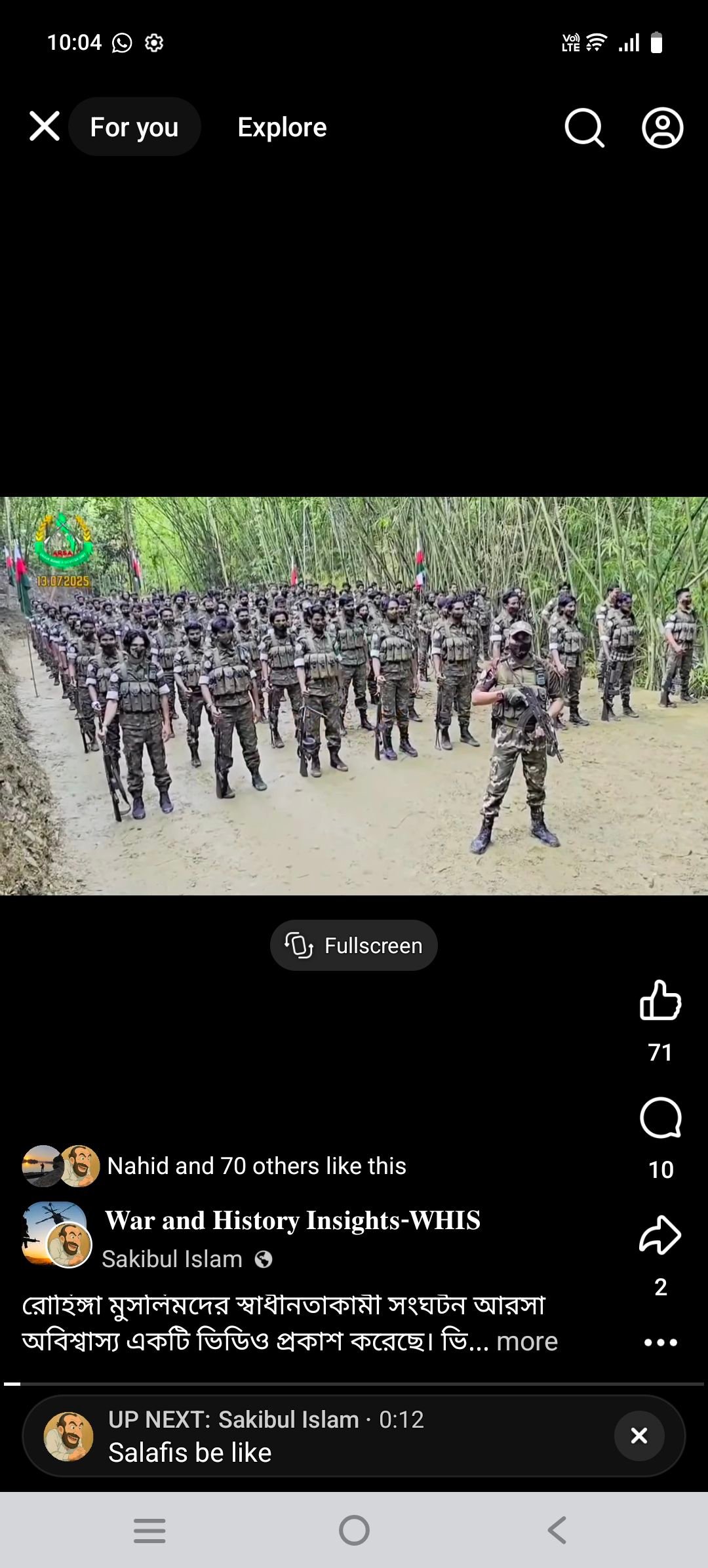Screen dimensions: 708x1568
Task: Open the three-dot more options menu
Action: click(x=660, y=1343)
